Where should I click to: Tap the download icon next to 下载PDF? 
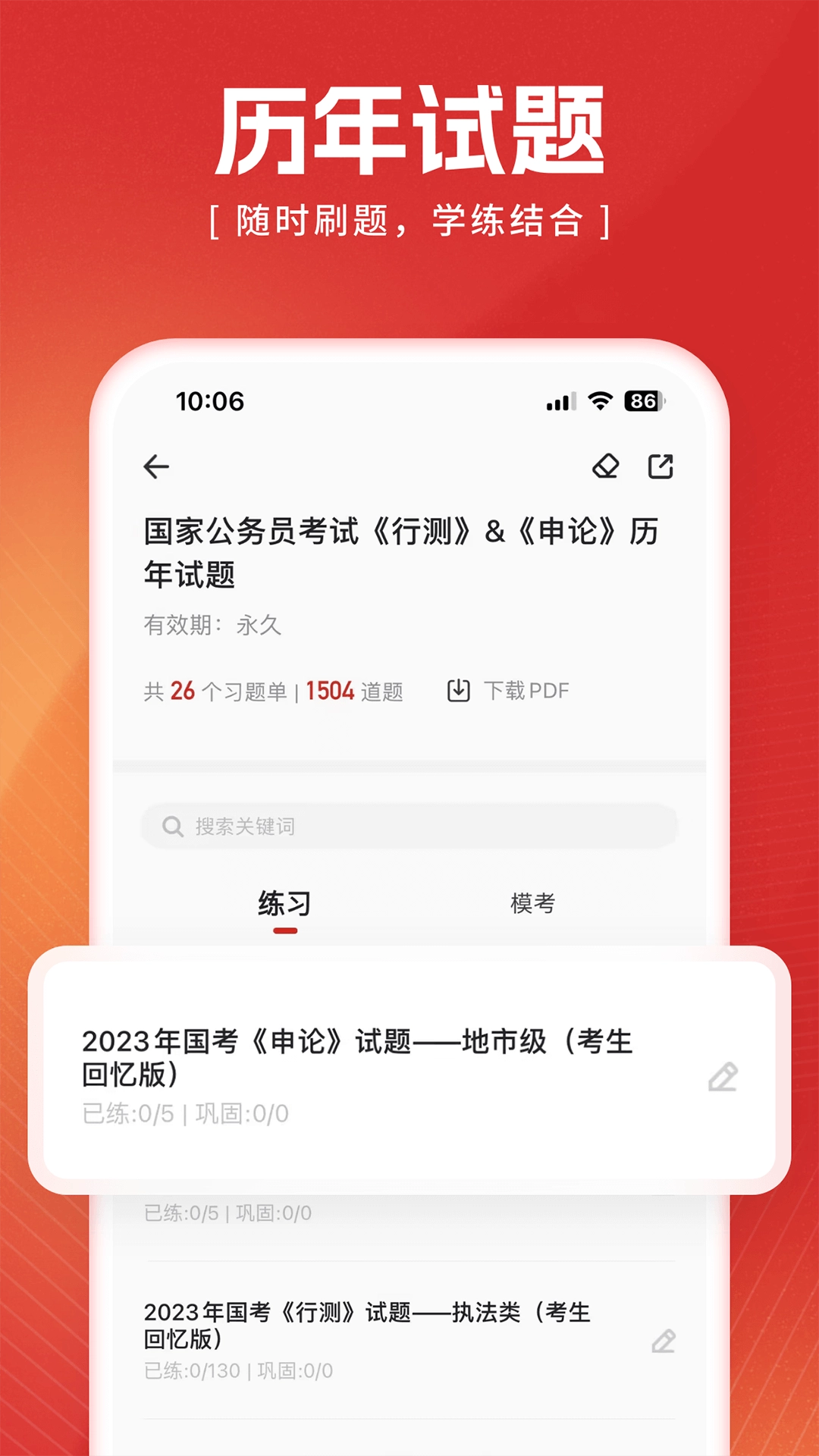[459, 690]
